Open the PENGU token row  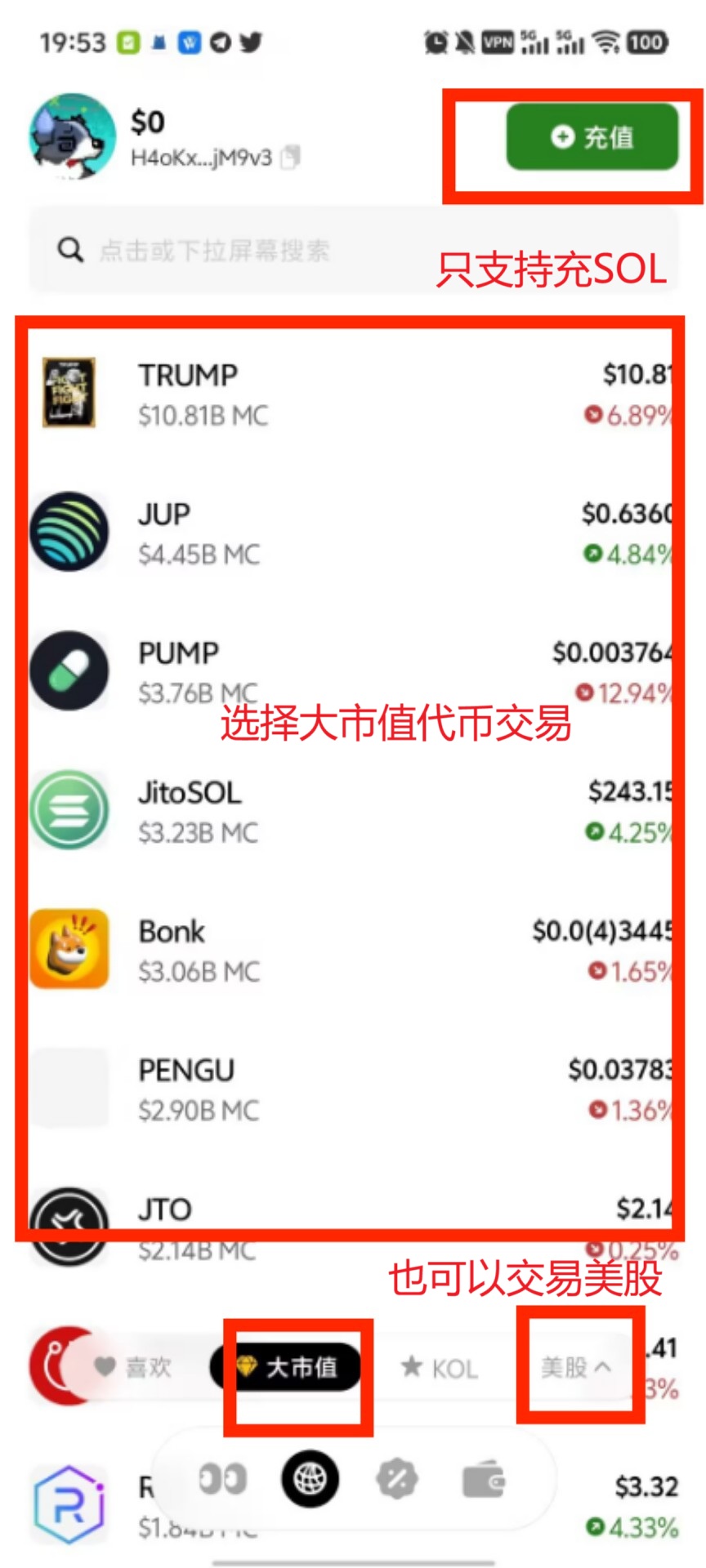coord(351,1089)
